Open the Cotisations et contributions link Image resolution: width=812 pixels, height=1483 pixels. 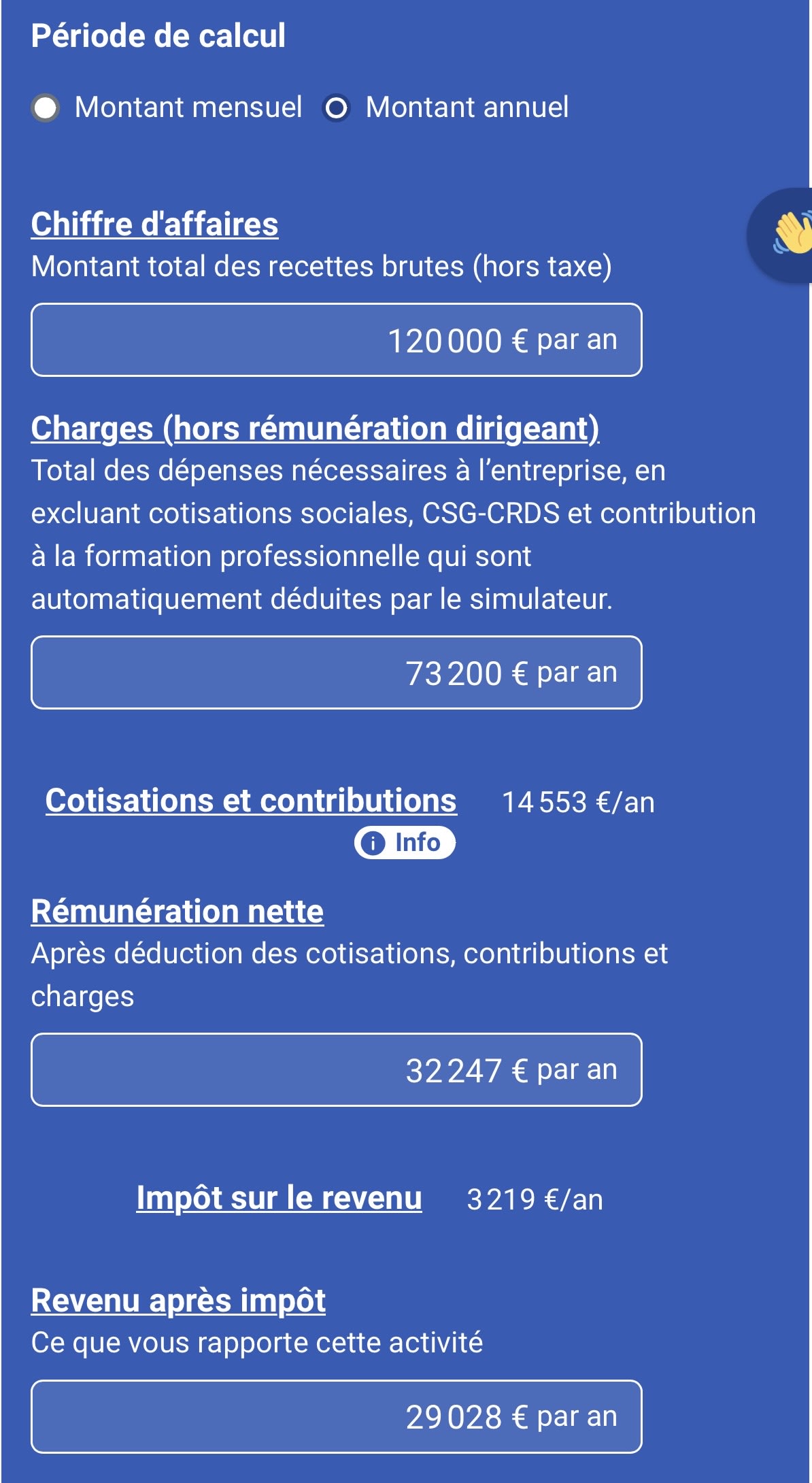[x=251, y=801]
